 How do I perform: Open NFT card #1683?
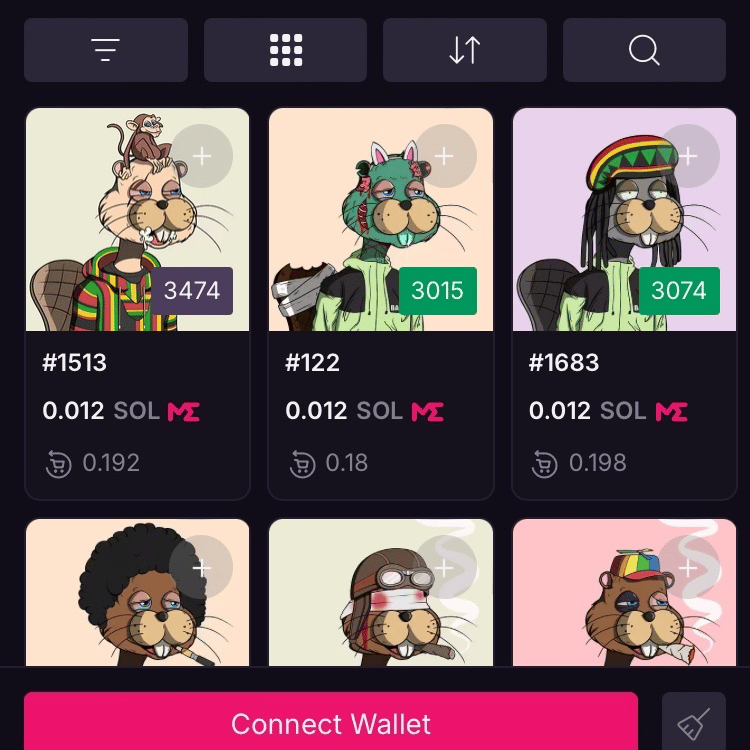click(624, 304)
